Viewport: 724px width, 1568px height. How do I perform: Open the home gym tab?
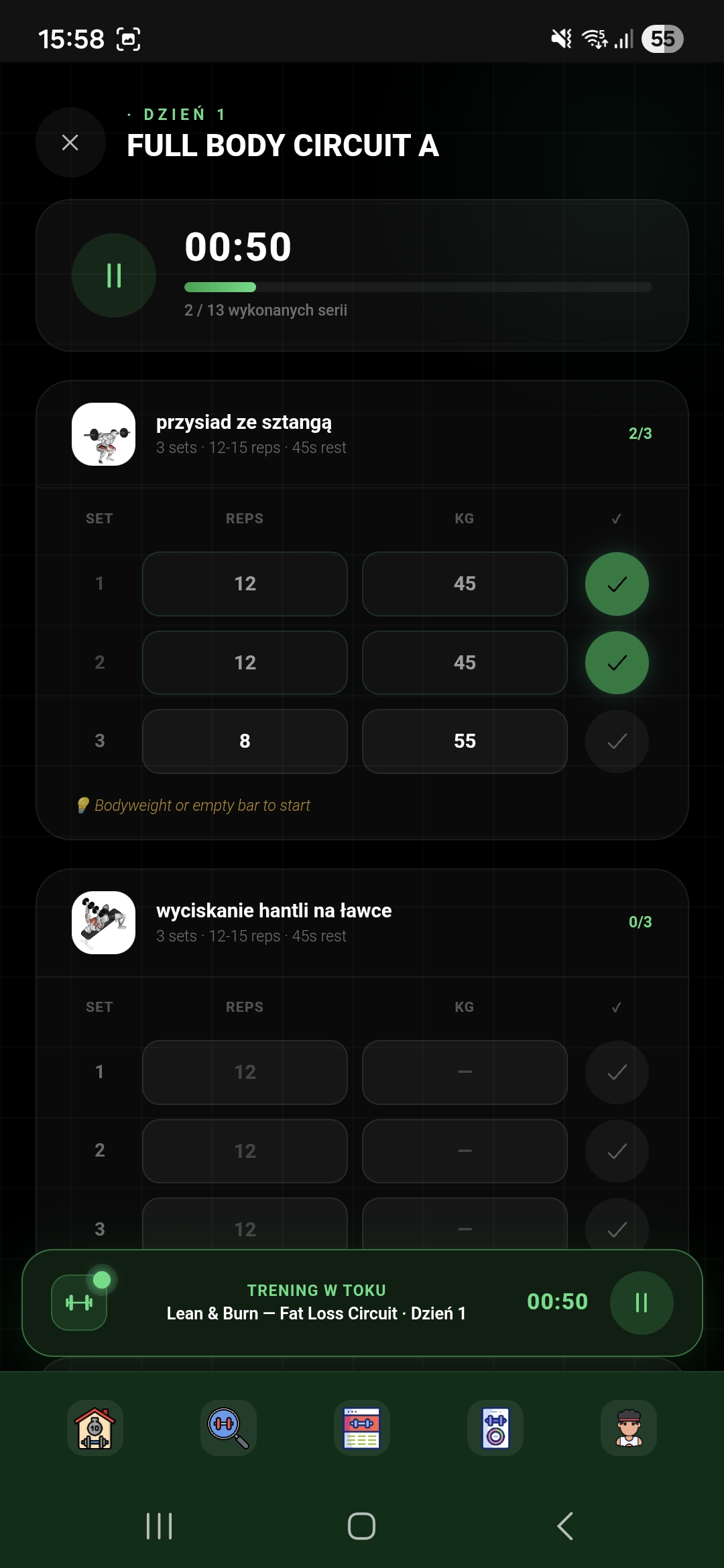[x=95, y=1428]
